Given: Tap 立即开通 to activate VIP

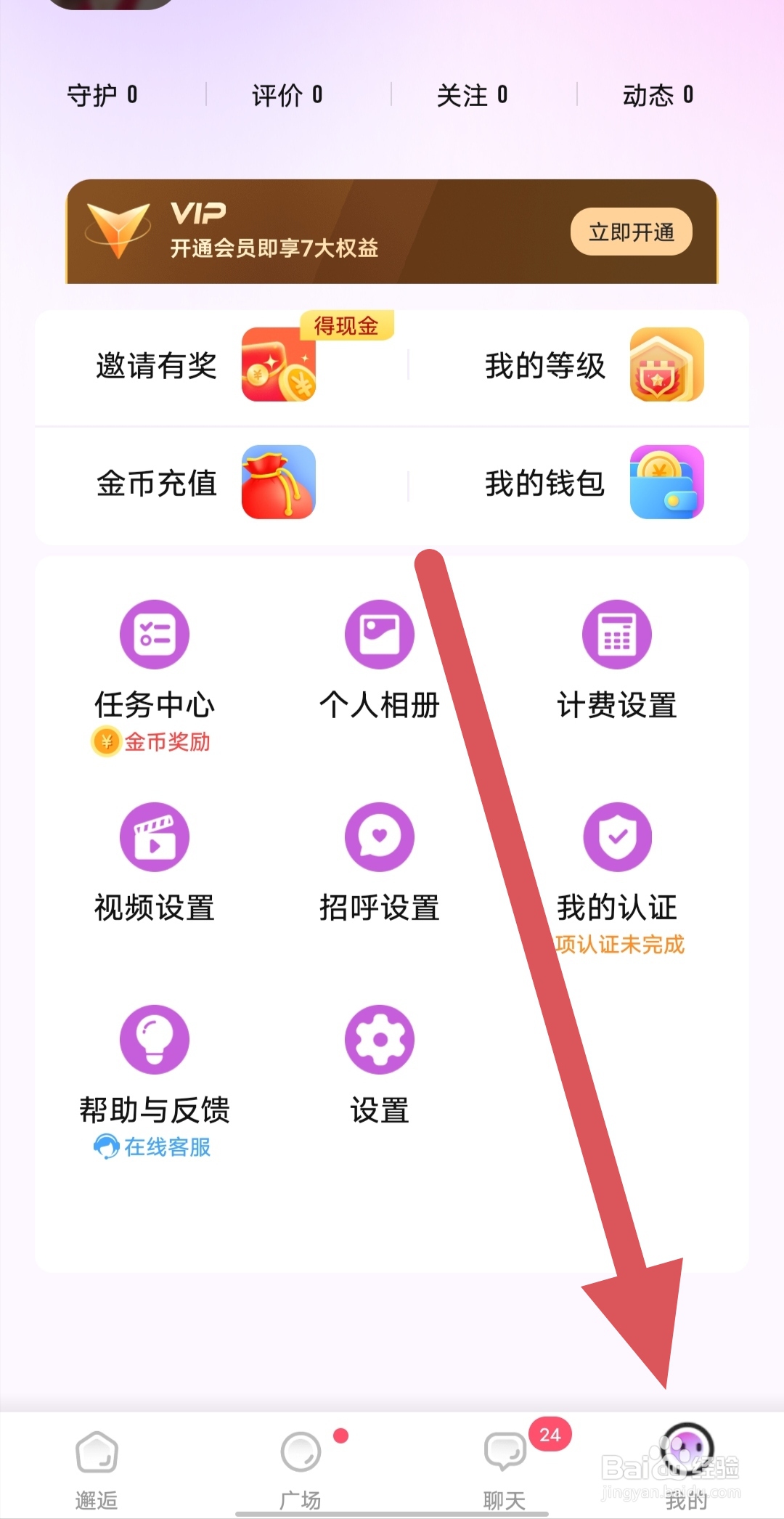Looking at the screenshot, I should pyautogui.click(x=630, y=232).
